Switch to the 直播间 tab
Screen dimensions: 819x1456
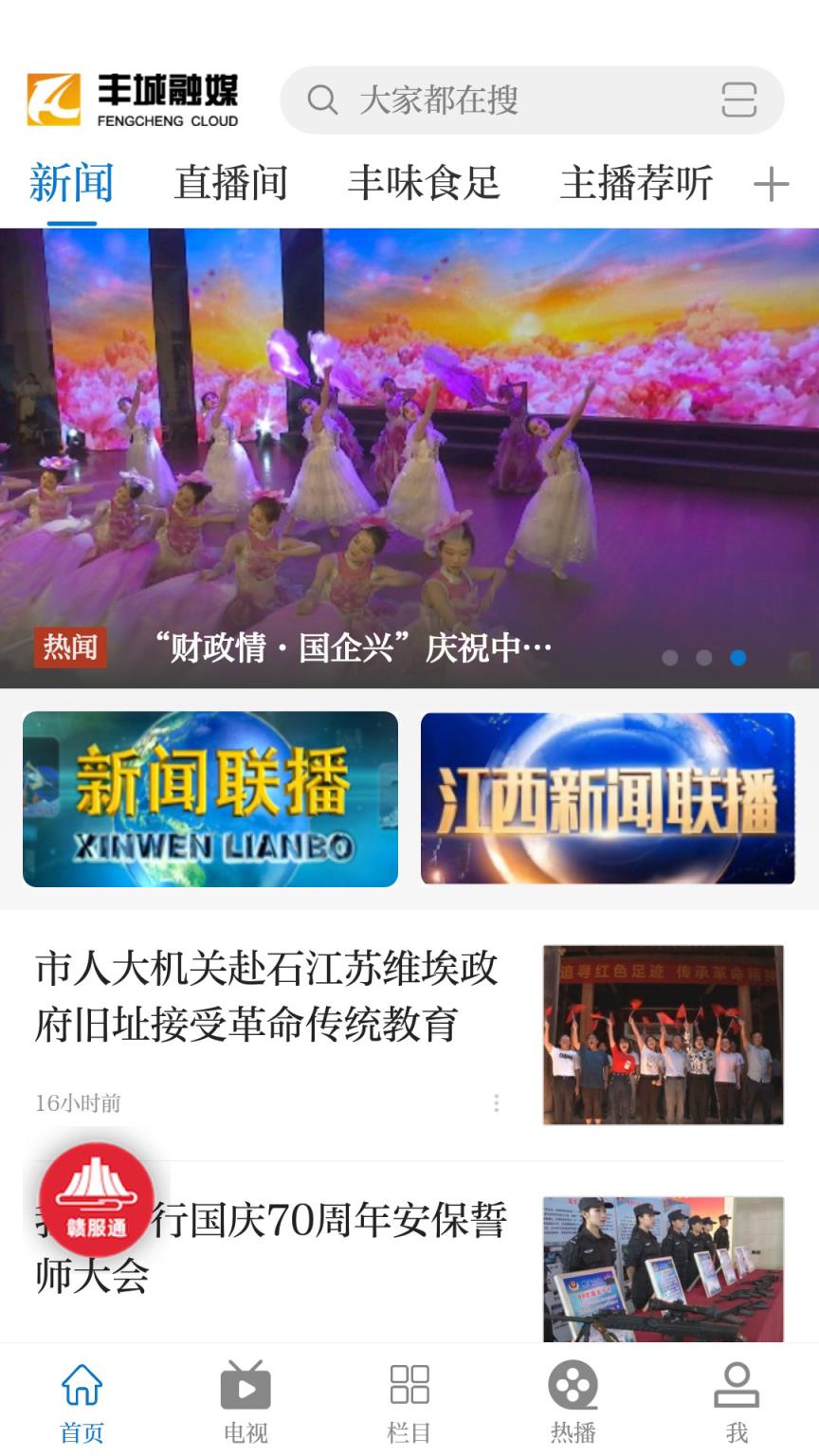[230, 183]
